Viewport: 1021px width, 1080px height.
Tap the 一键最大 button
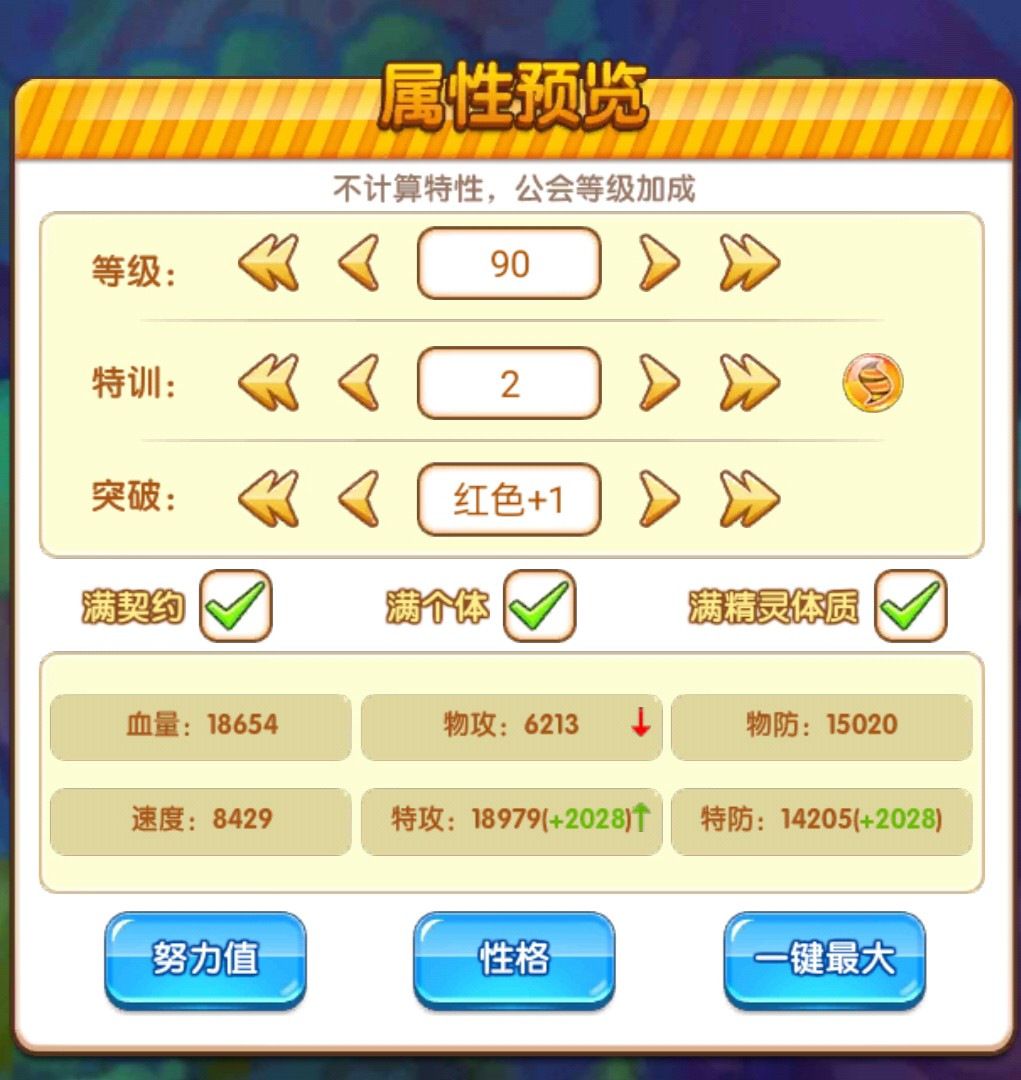coord(824,958)
